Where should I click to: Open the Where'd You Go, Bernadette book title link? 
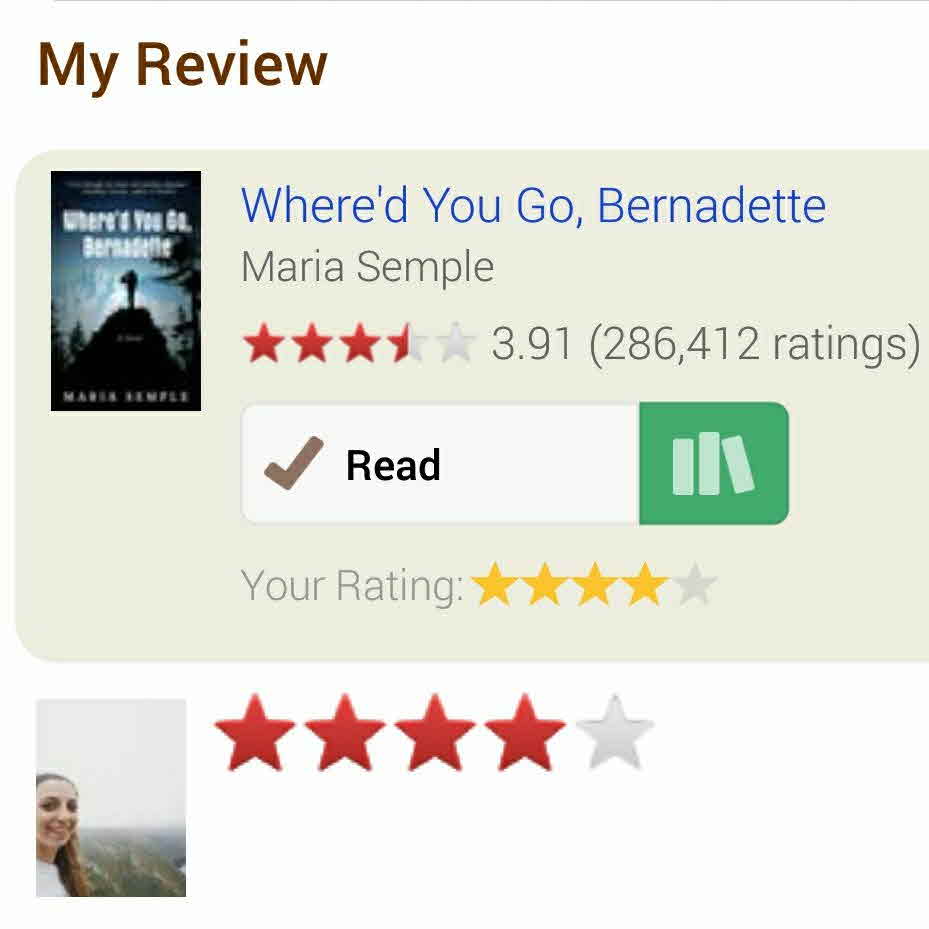533,206
